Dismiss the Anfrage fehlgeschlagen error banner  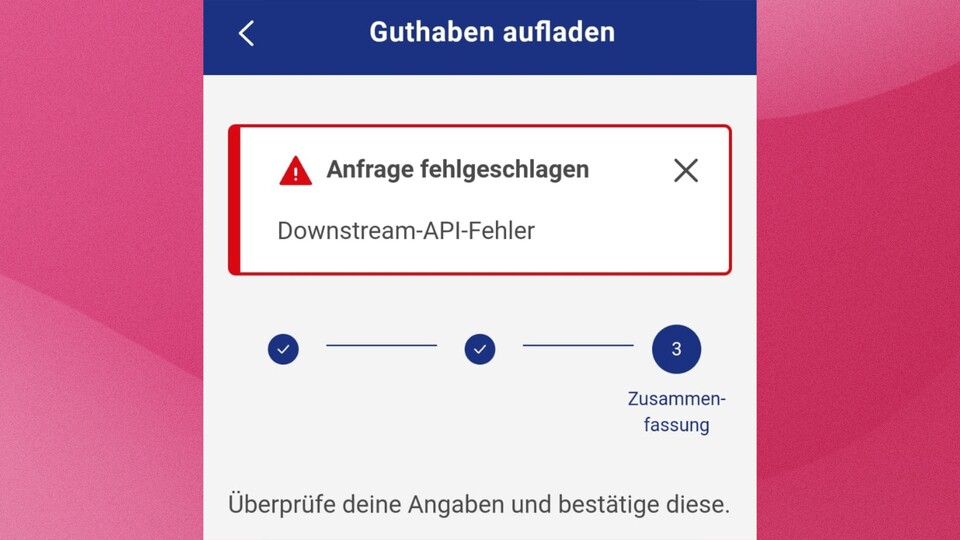(x=685, y=170)
